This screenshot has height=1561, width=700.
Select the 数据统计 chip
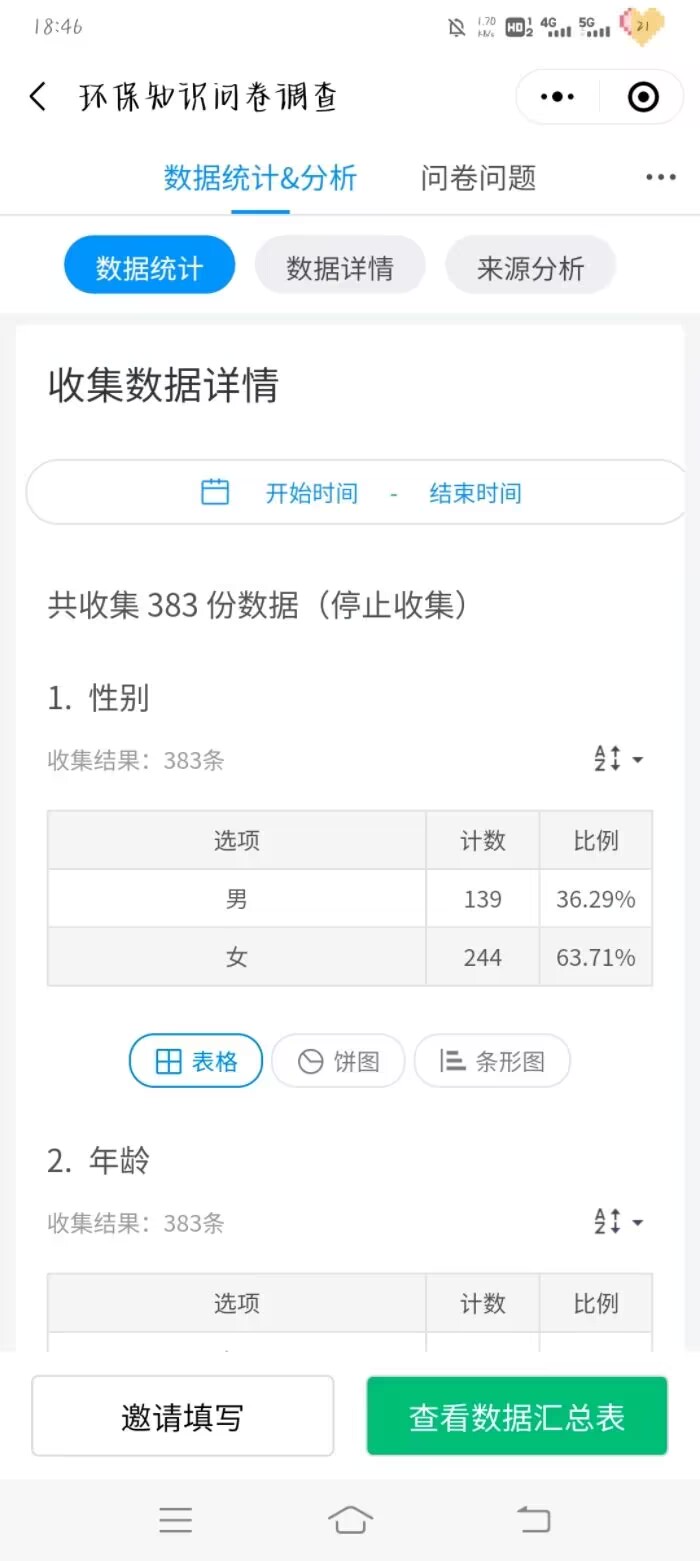[149, 268]
